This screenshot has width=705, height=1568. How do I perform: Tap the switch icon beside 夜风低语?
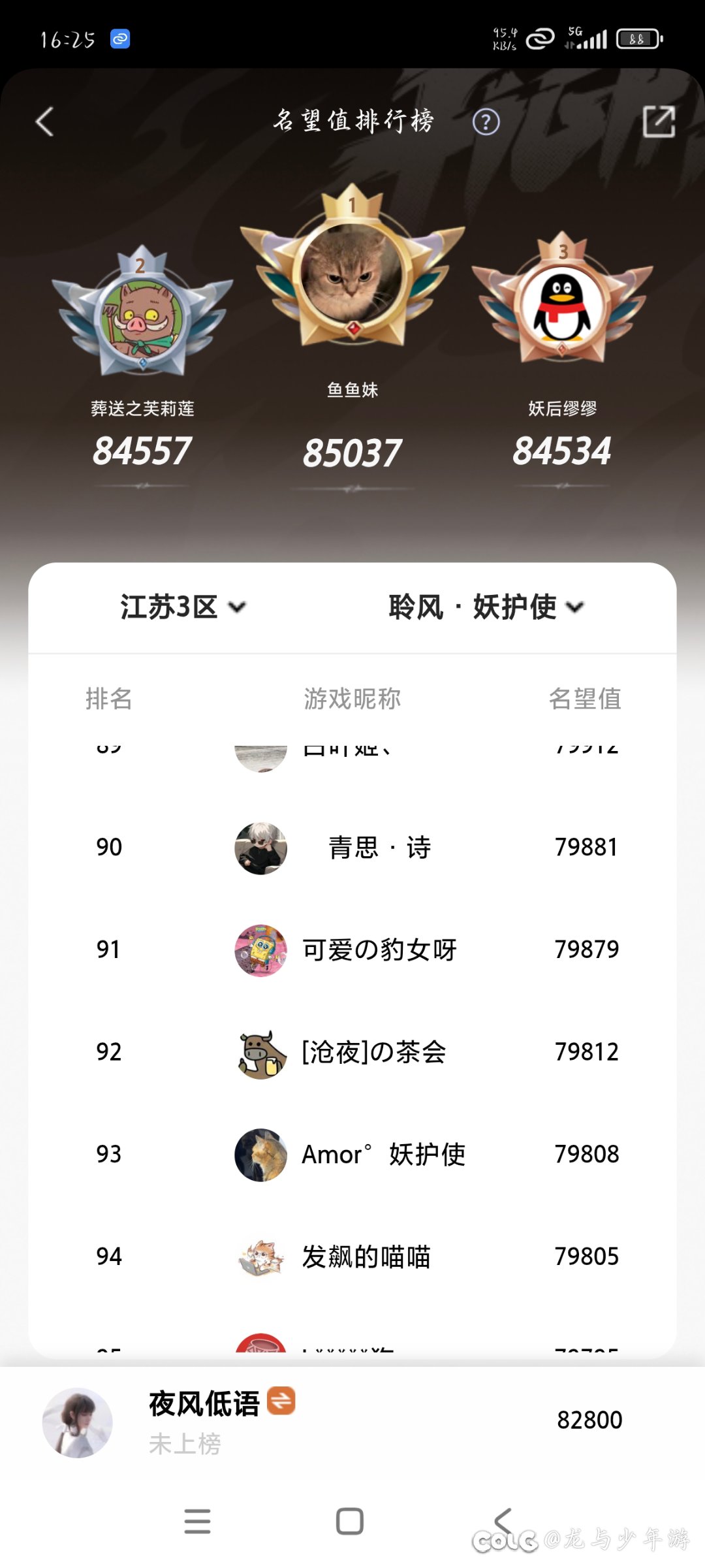coord(281,1400)
